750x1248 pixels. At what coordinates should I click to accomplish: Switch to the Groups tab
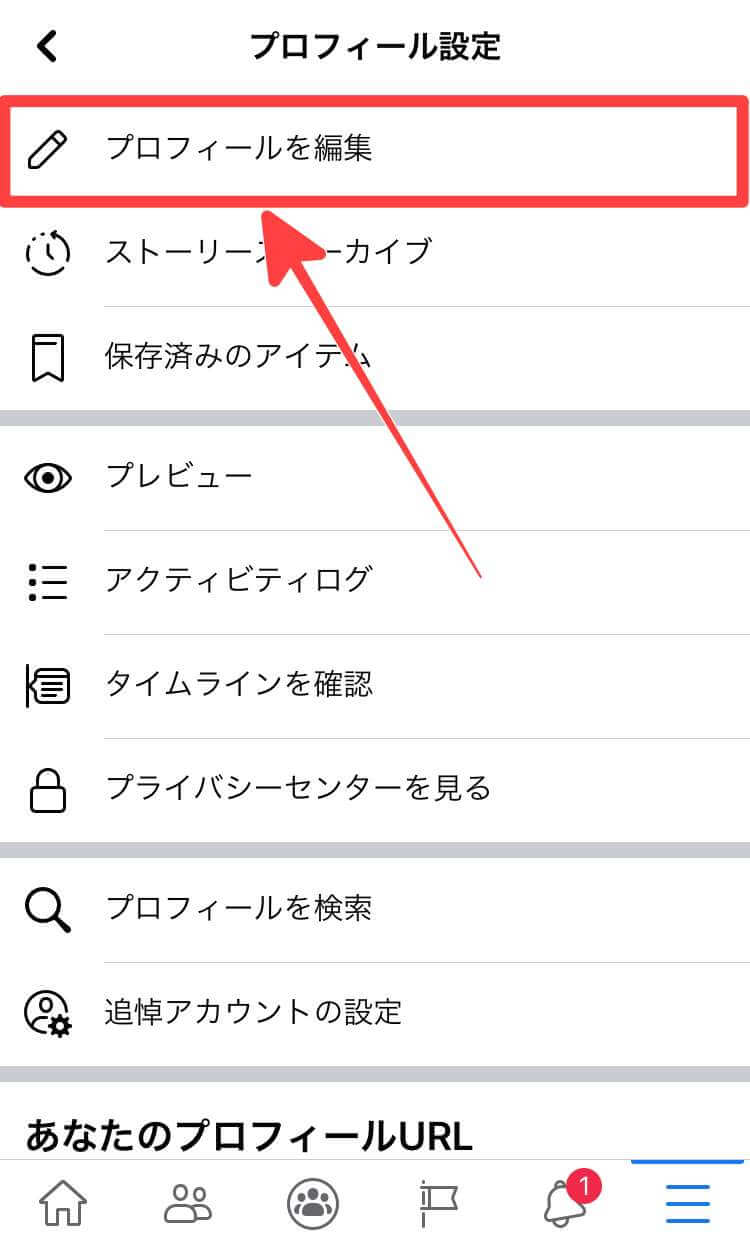[x=313, y=1204]
